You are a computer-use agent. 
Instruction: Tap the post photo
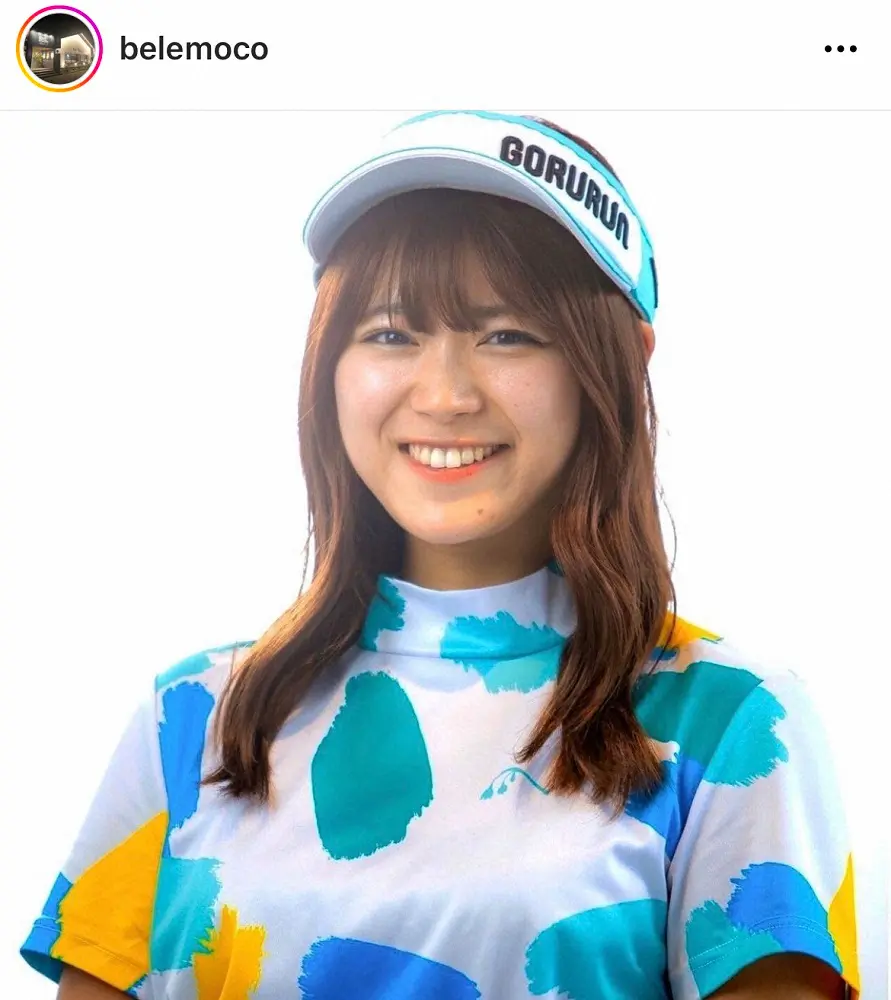coord(445,555)
